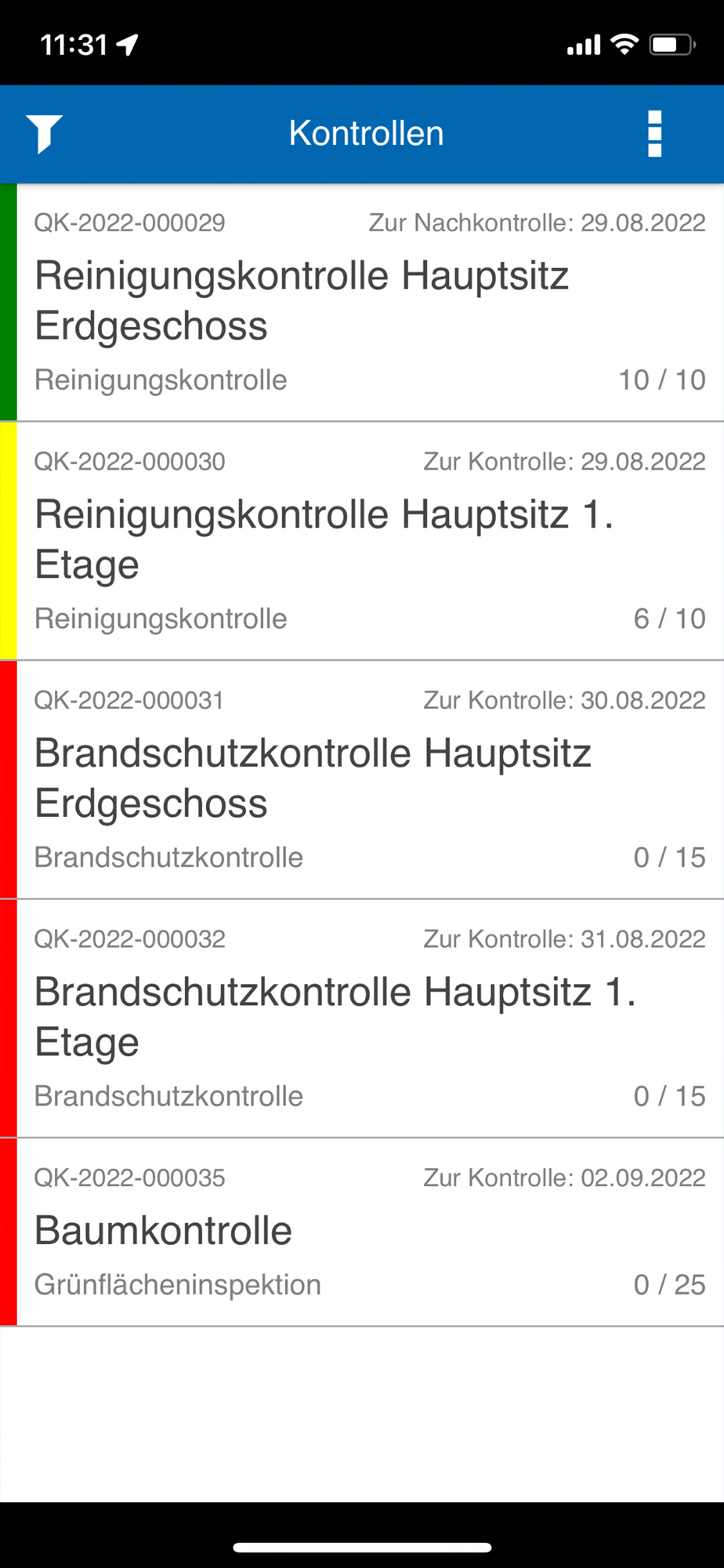This screenshot has width=724, height=1568.
Task: Open the Baumkontrolle entry
Action: pyautogui.click(x=362, y=1232)
